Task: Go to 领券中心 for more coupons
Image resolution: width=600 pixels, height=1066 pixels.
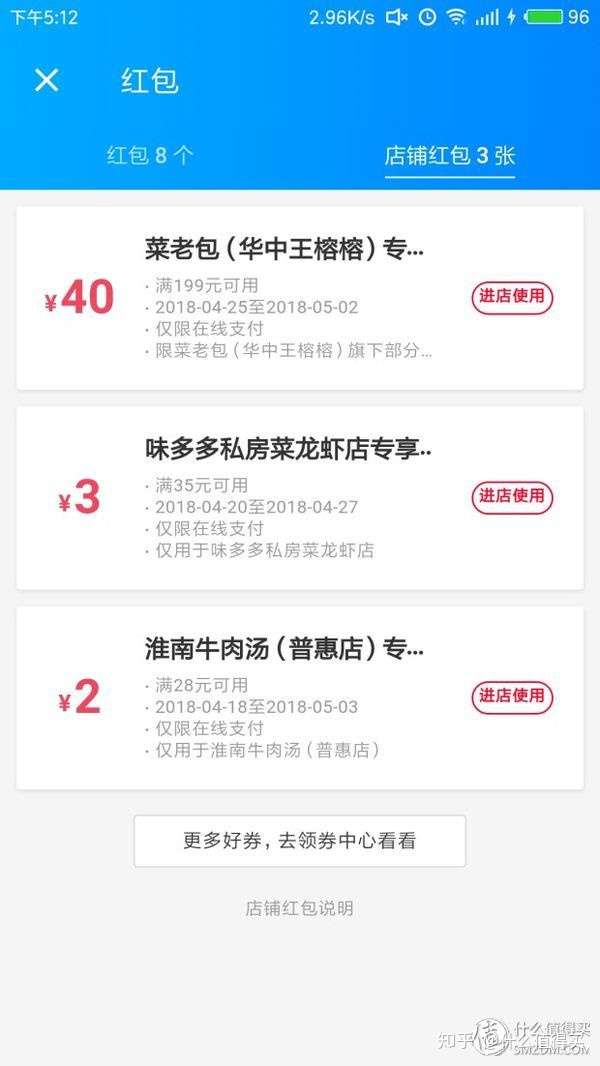Action: [x=299, y=841]
